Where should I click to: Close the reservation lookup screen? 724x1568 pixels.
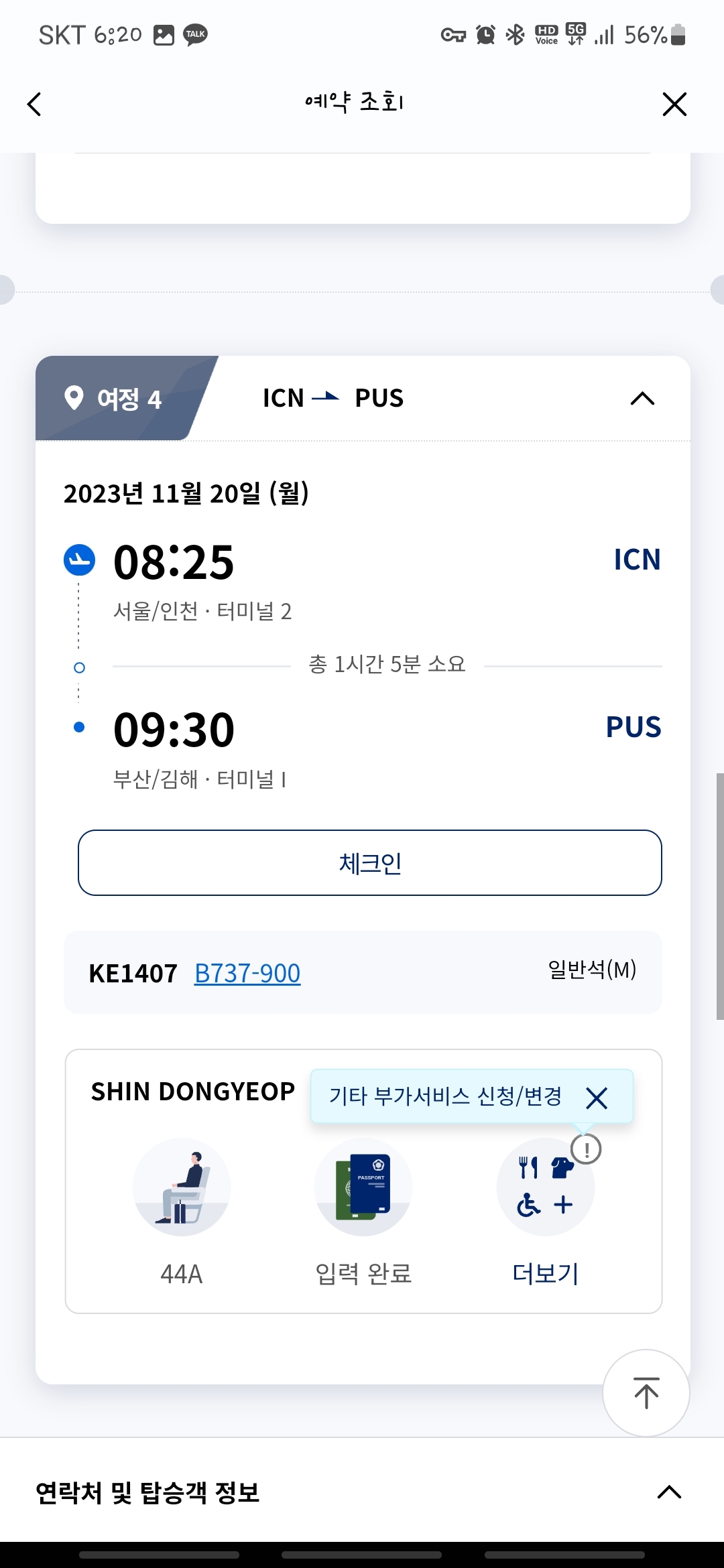click(x=674, y=104)
